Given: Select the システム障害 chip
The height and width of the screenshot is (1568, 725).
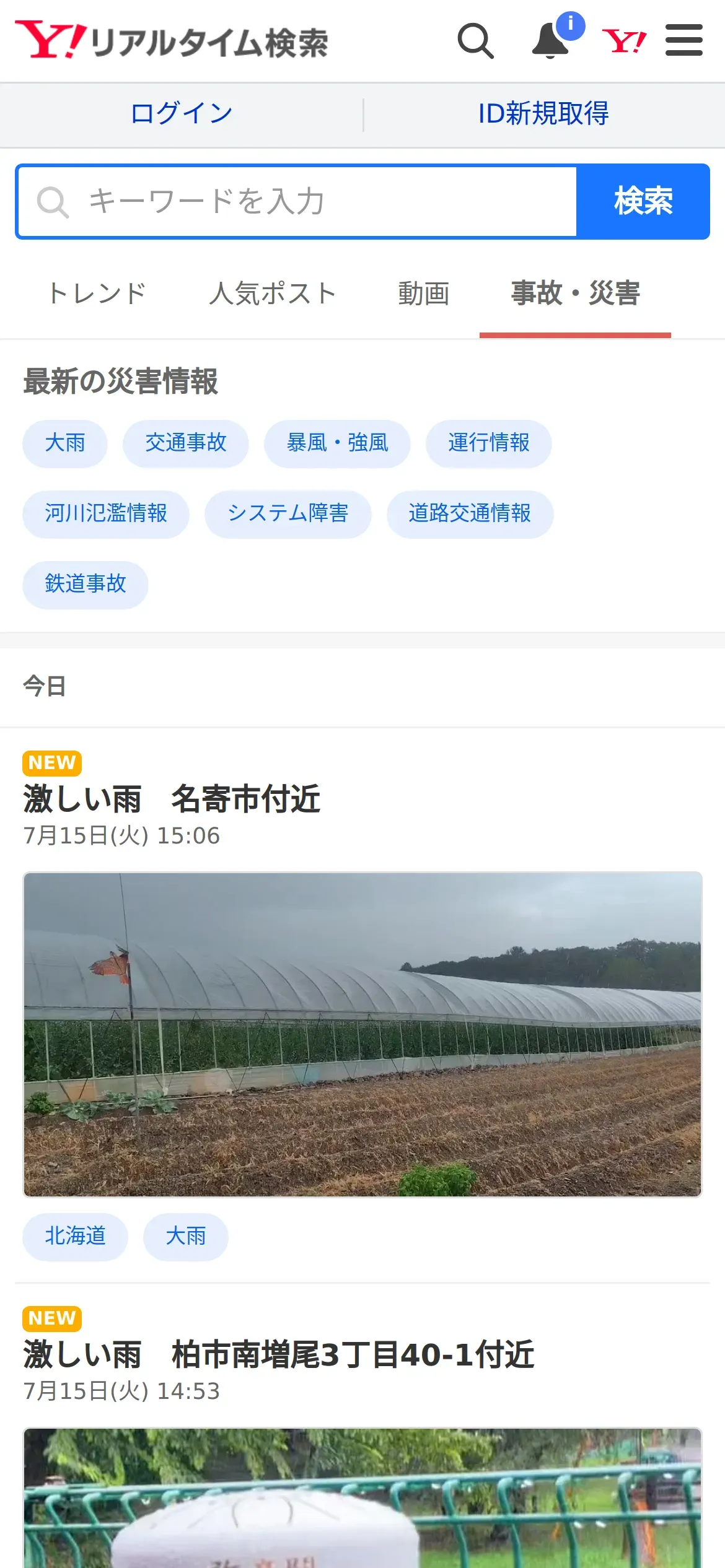Looking at the screenshot, I should coord(288,514).
